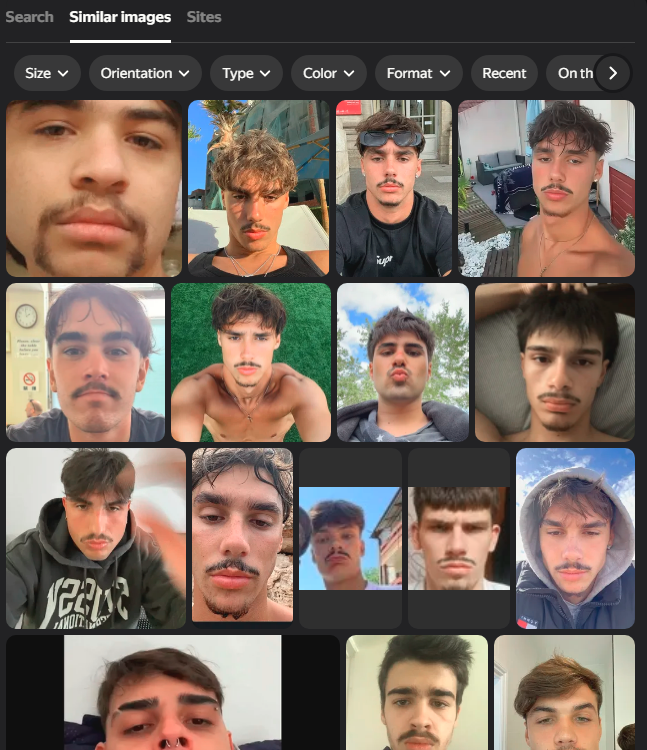The image size is (647, 750).
Task: Open the Orientation filter dropdown
Action: (145, 73)
